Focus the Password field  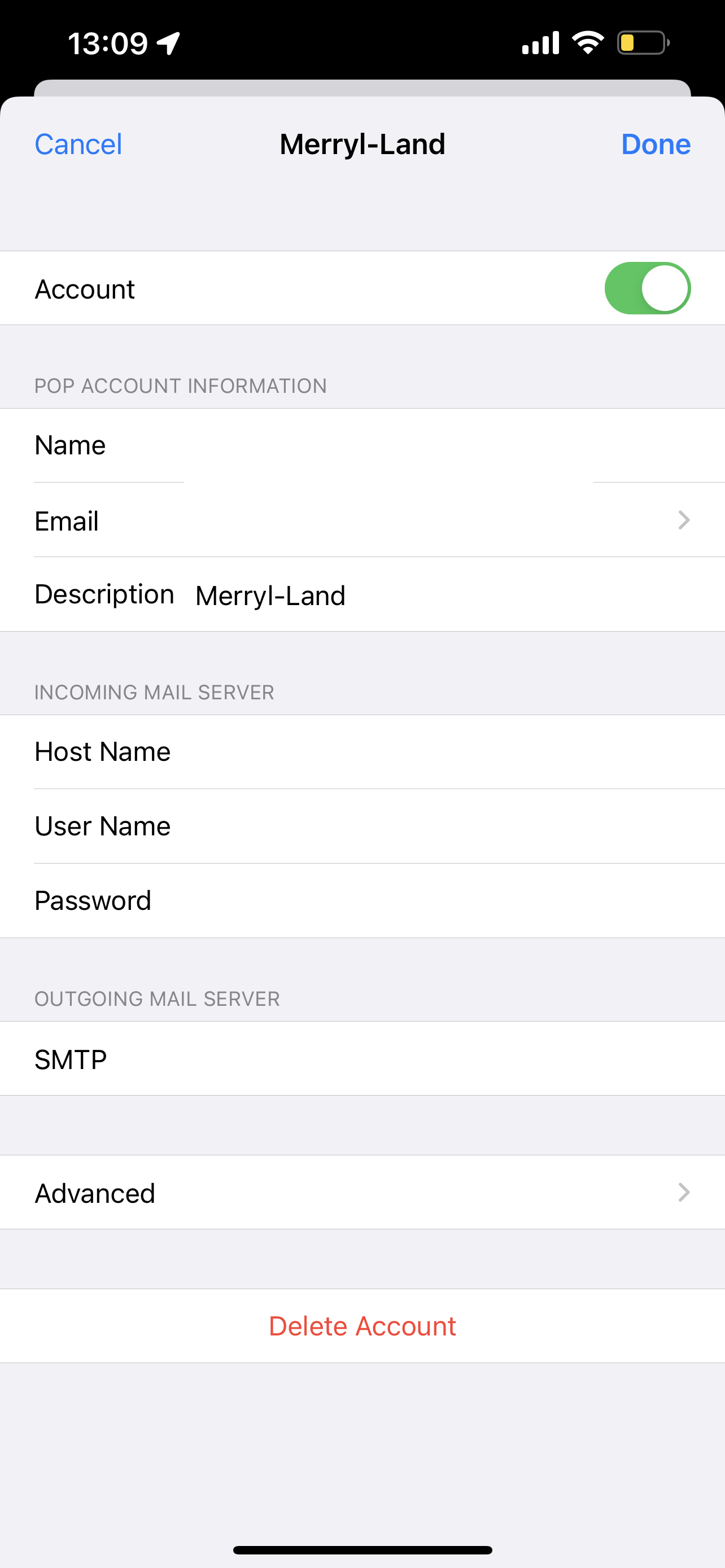(426, 901)
